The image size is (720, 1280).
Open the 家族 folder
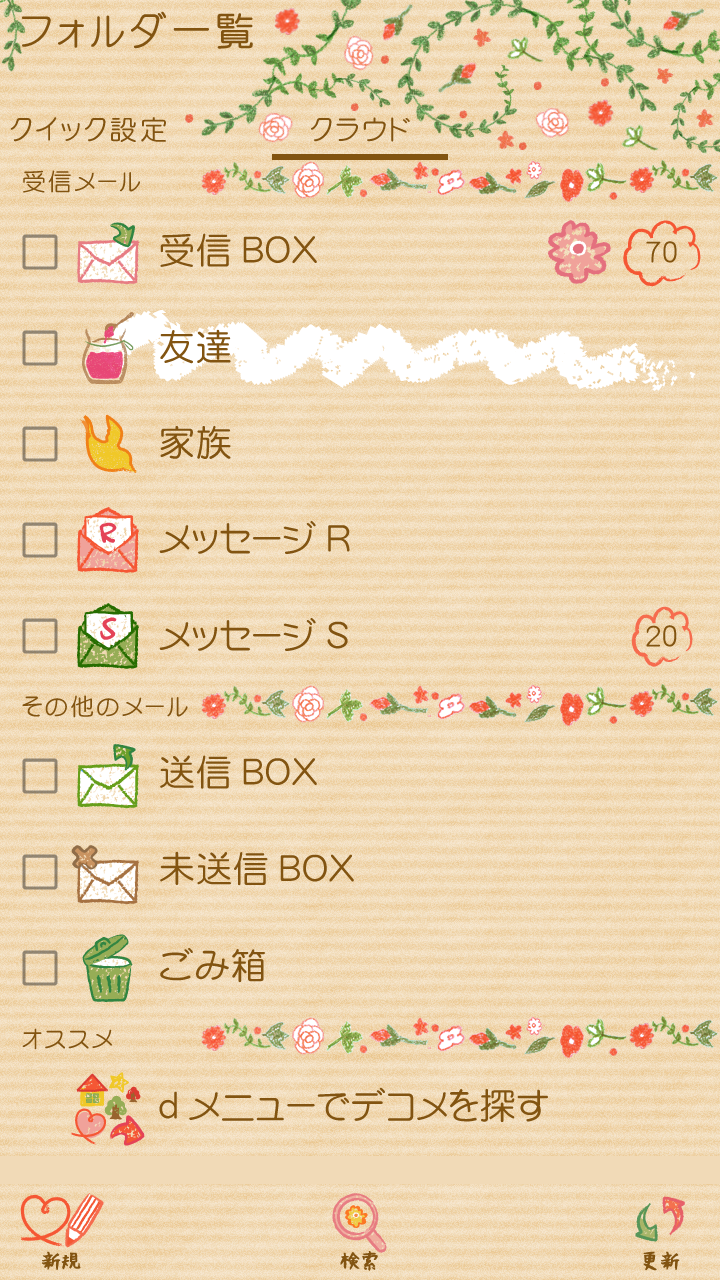pyautogui.click(x=196, y=443)
